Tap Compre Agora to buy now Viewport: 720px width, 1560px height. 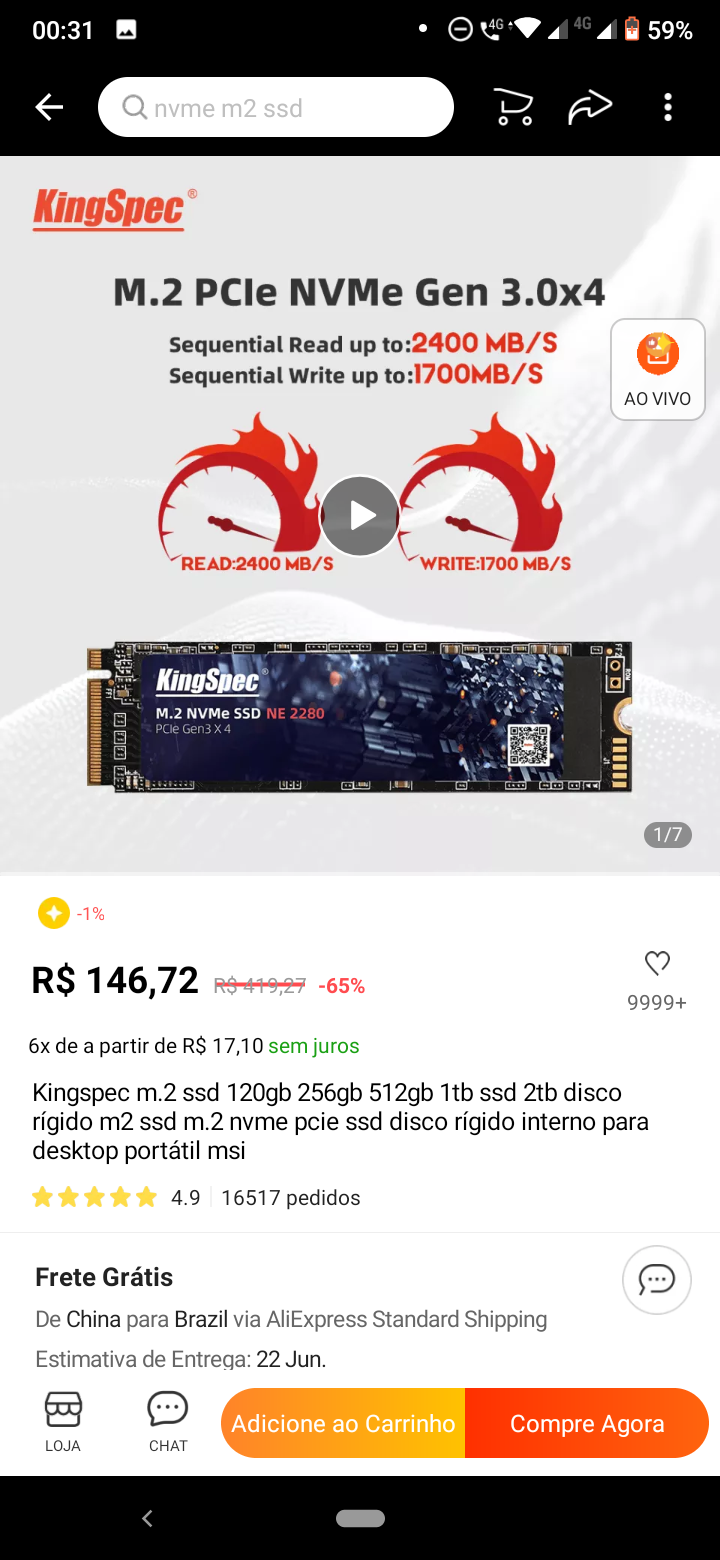coord(587,1423)
